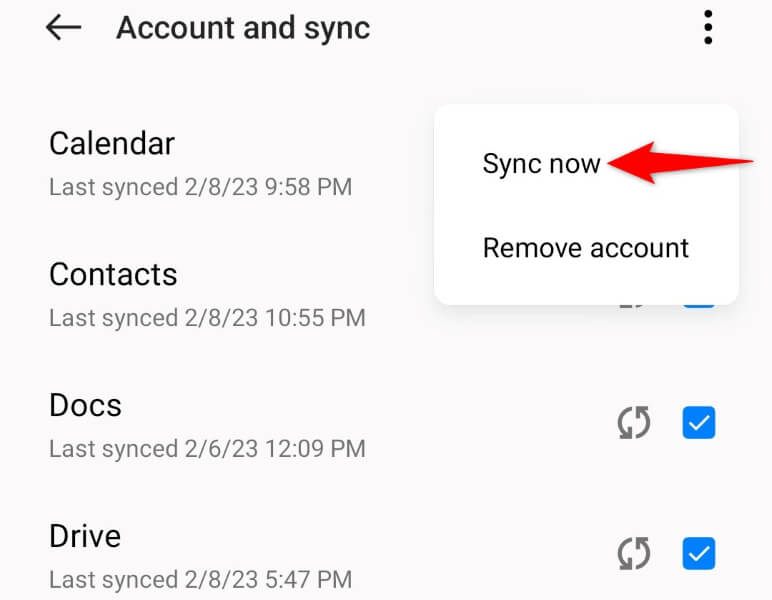772x600 pixels.
Task: Open the three-dot overflow menu
Action: 708,28
